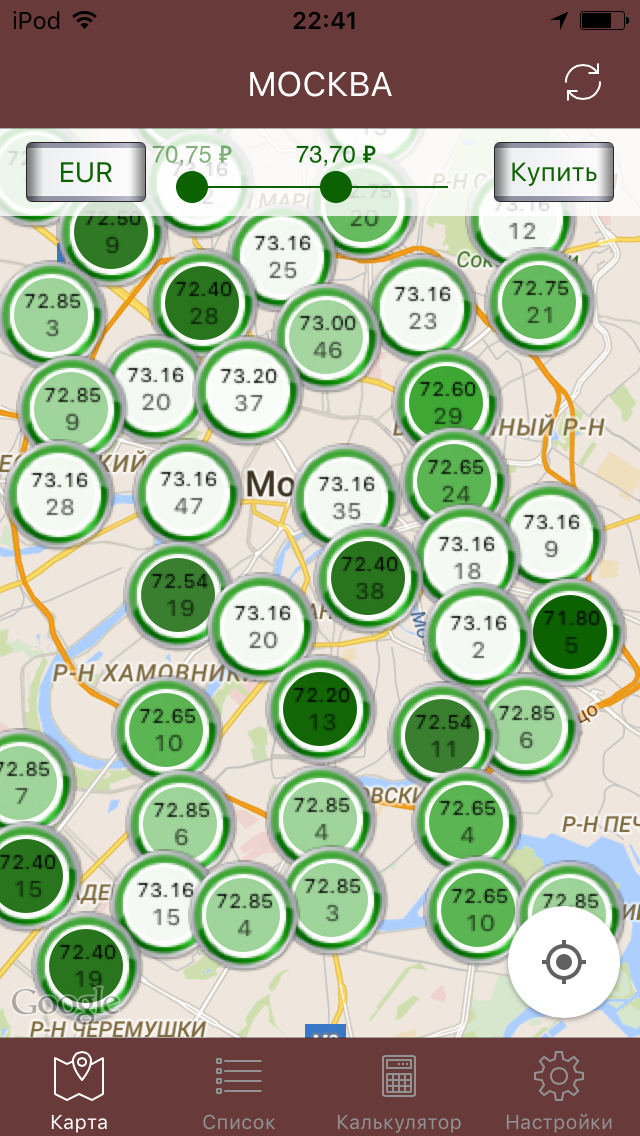640x1136 pixels.
Task: Open the 72.65 cluster with 24 offices
Action: pos(456,480)
